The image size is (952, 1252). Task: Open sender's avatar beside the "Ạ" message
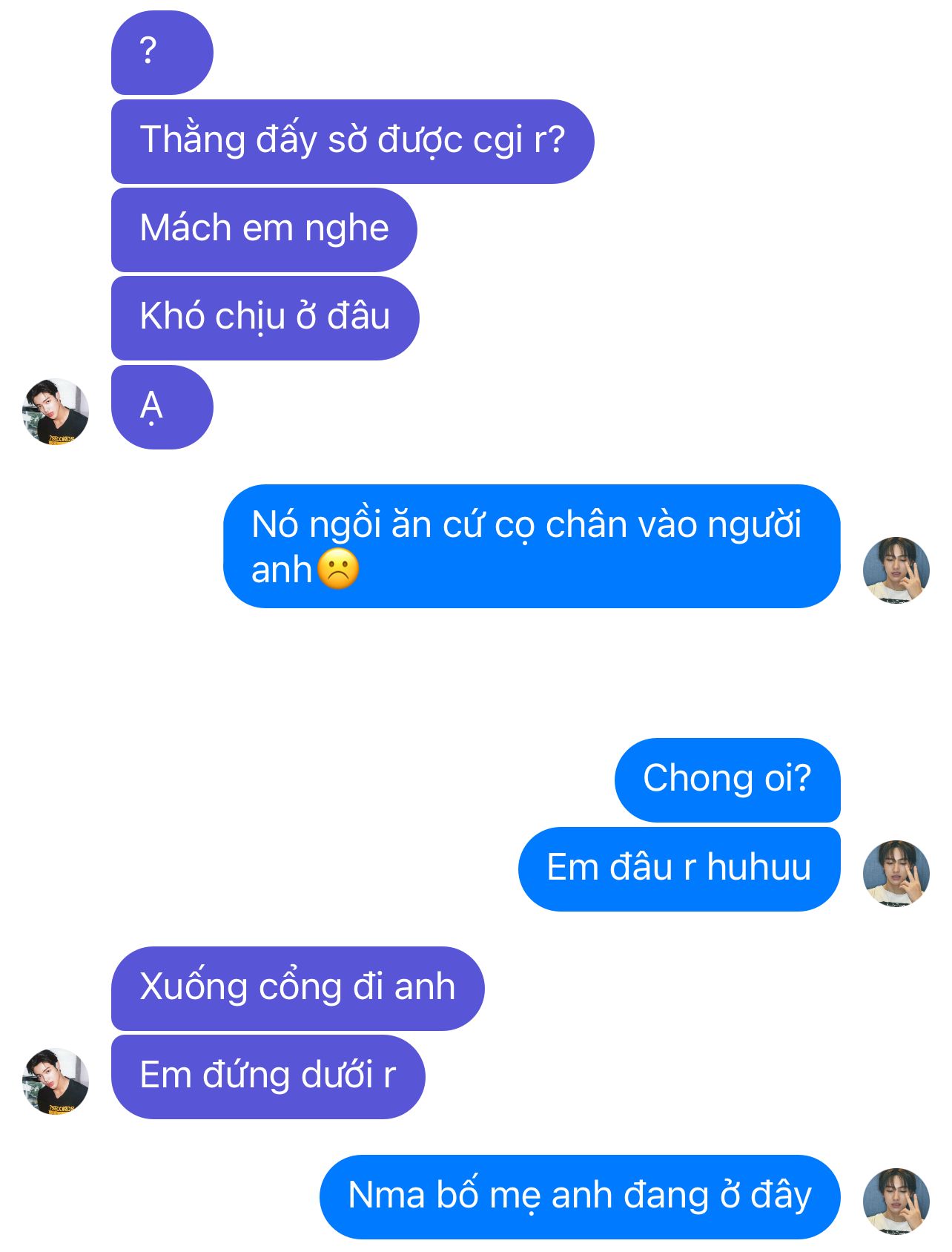point(56,412)
